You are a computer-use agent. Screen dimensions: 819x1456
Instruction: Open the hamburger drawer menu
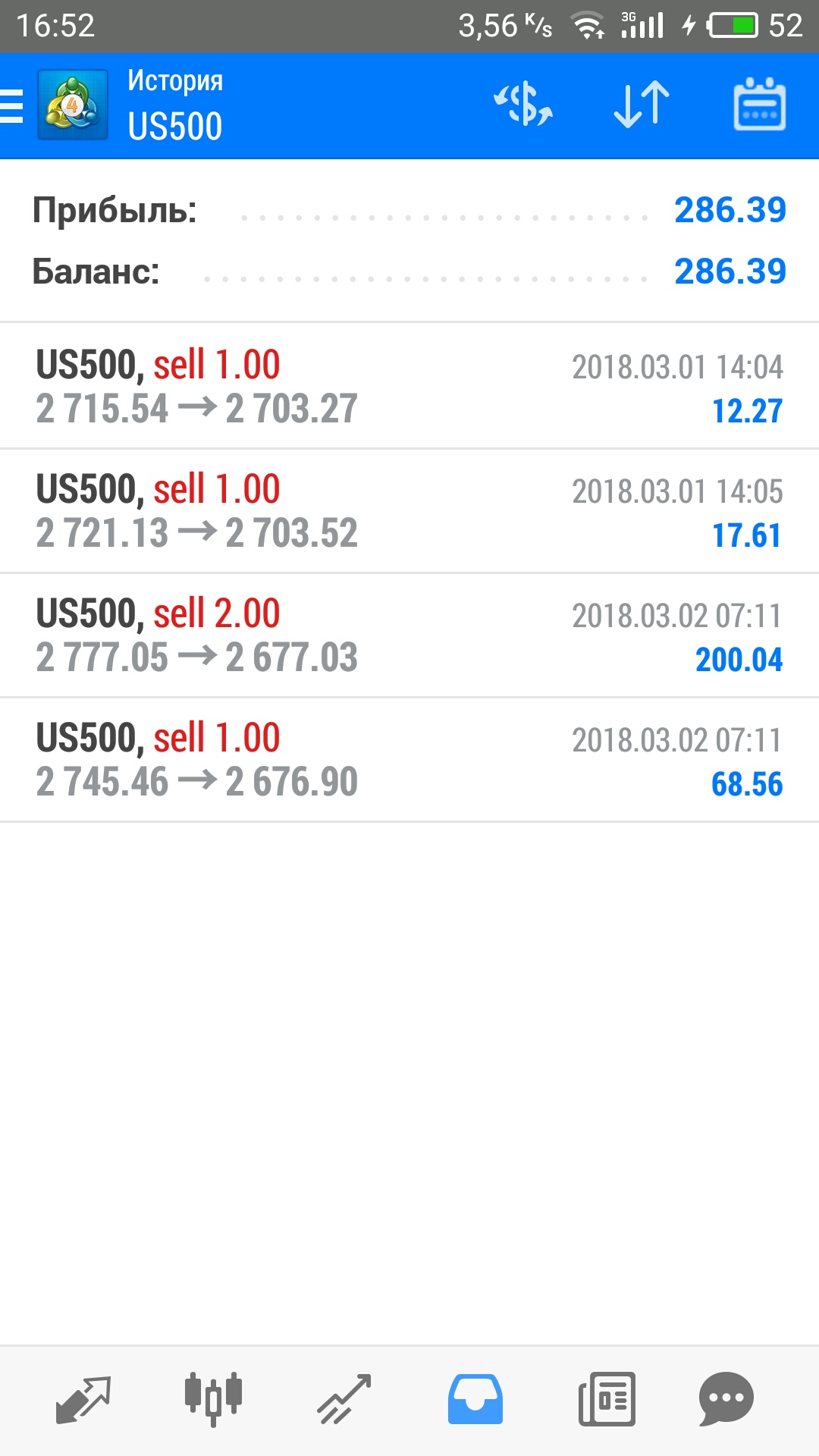pos(11,105)
